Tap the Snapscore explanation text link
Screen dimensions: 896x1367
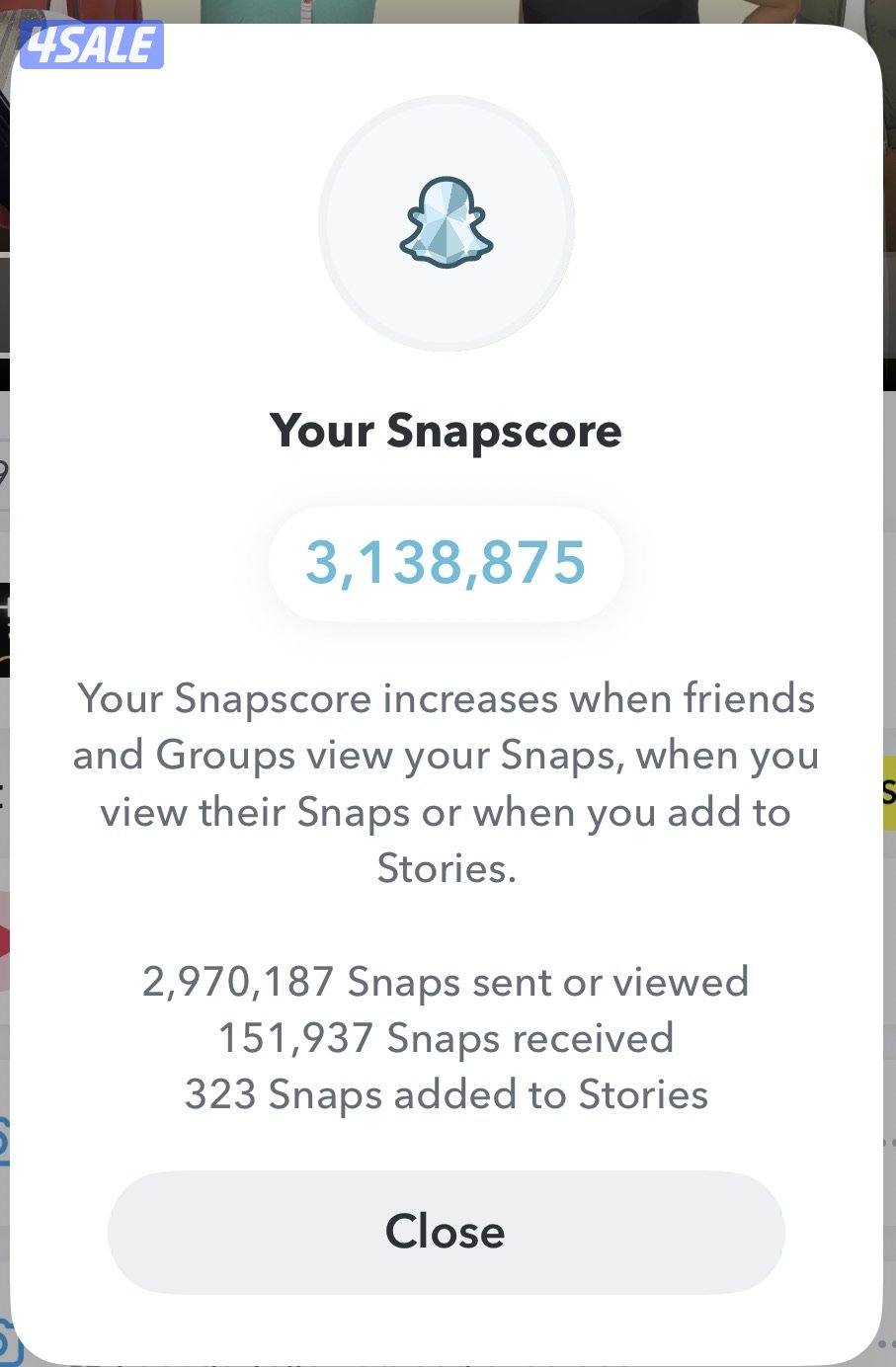447,783
